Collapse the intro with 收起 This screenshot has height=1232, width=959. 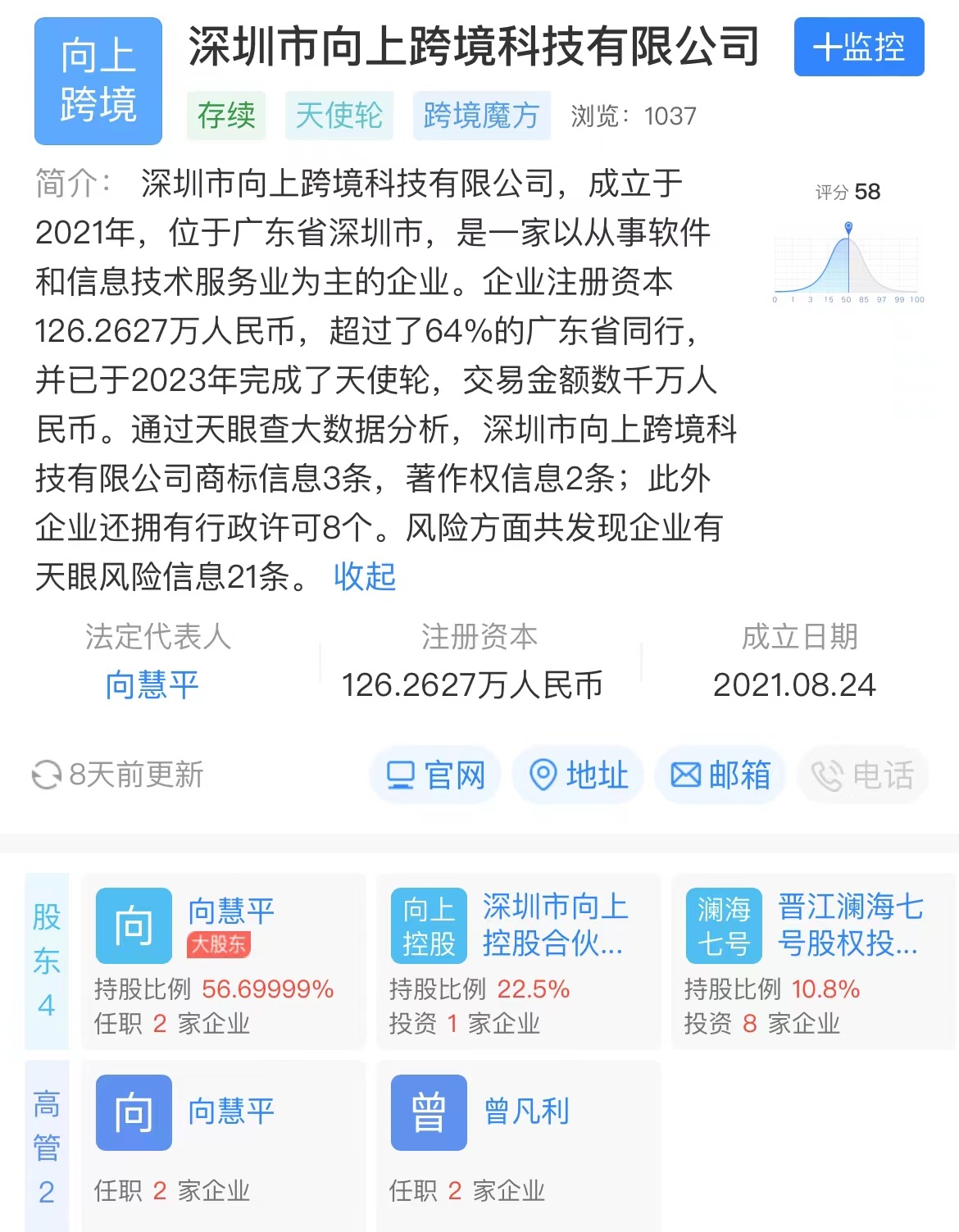pyautogui.click(x=365, y=577)
